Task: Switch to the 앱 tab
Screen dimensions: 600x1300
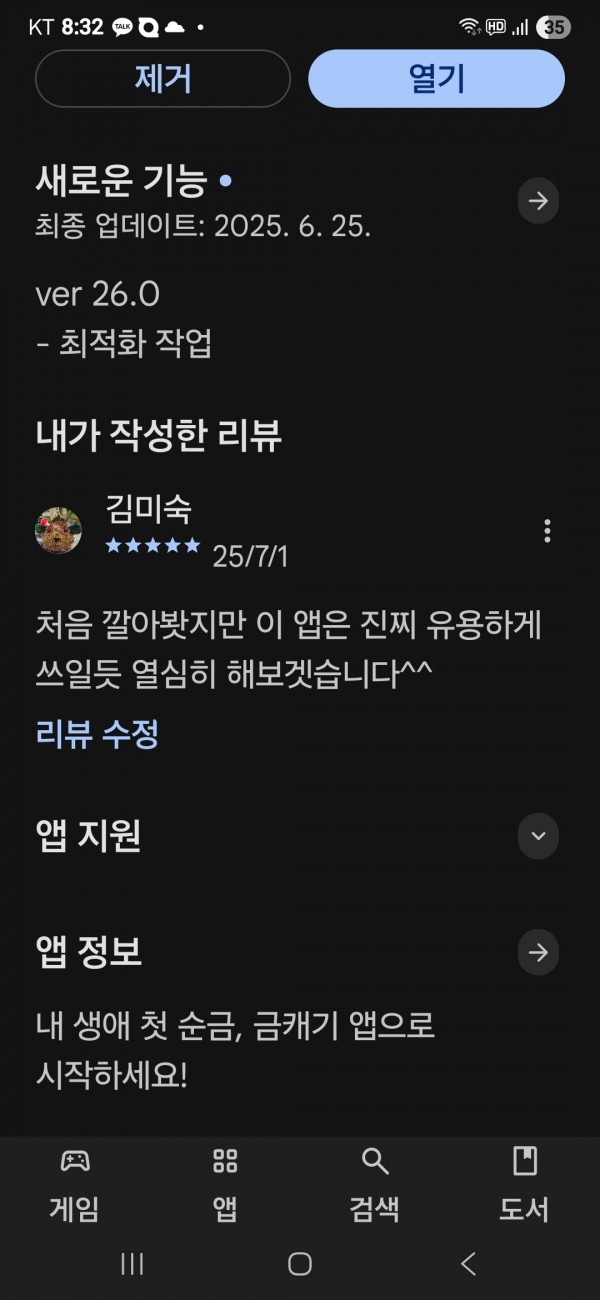Action: tap(225, 1186)
